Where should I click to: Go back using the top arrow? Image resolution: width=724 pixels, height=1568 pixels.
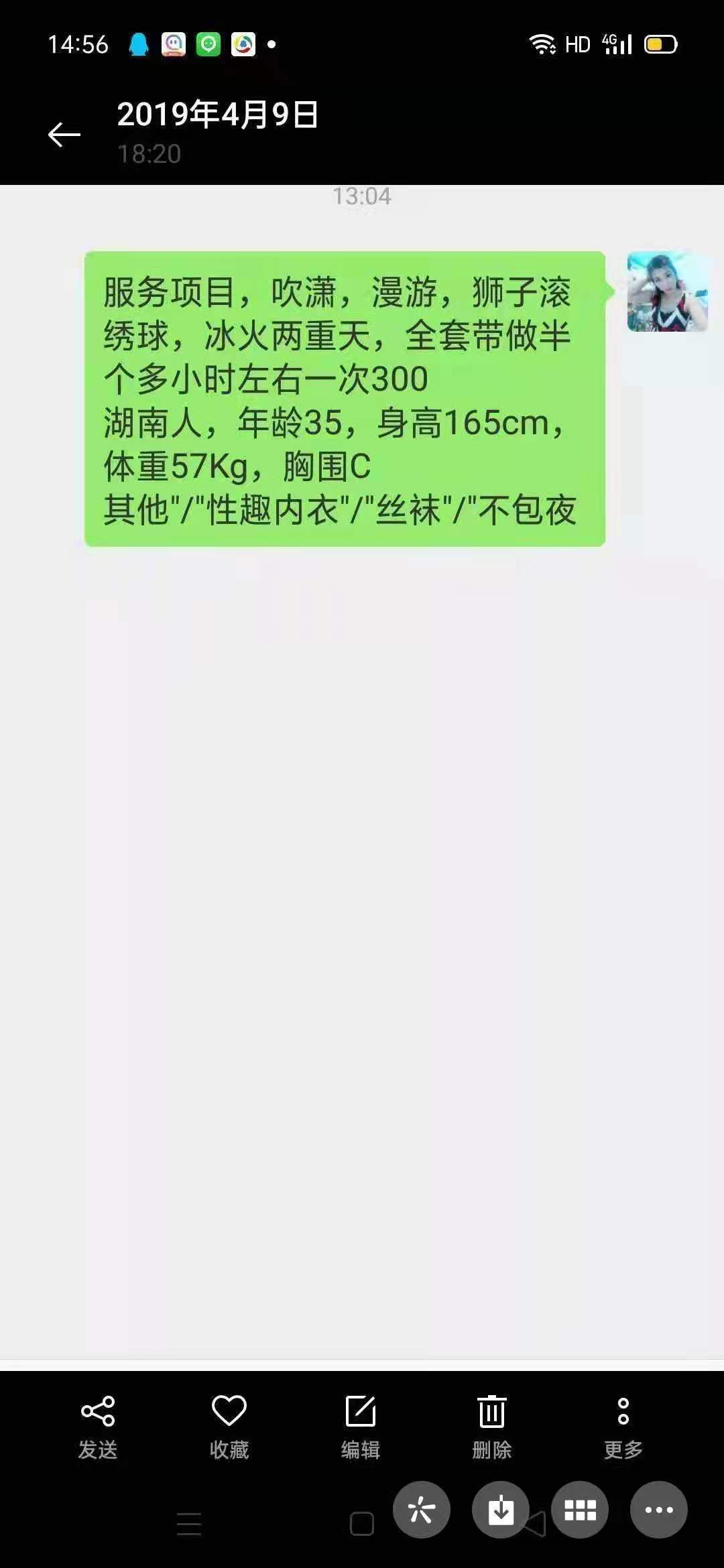[64, 135]
